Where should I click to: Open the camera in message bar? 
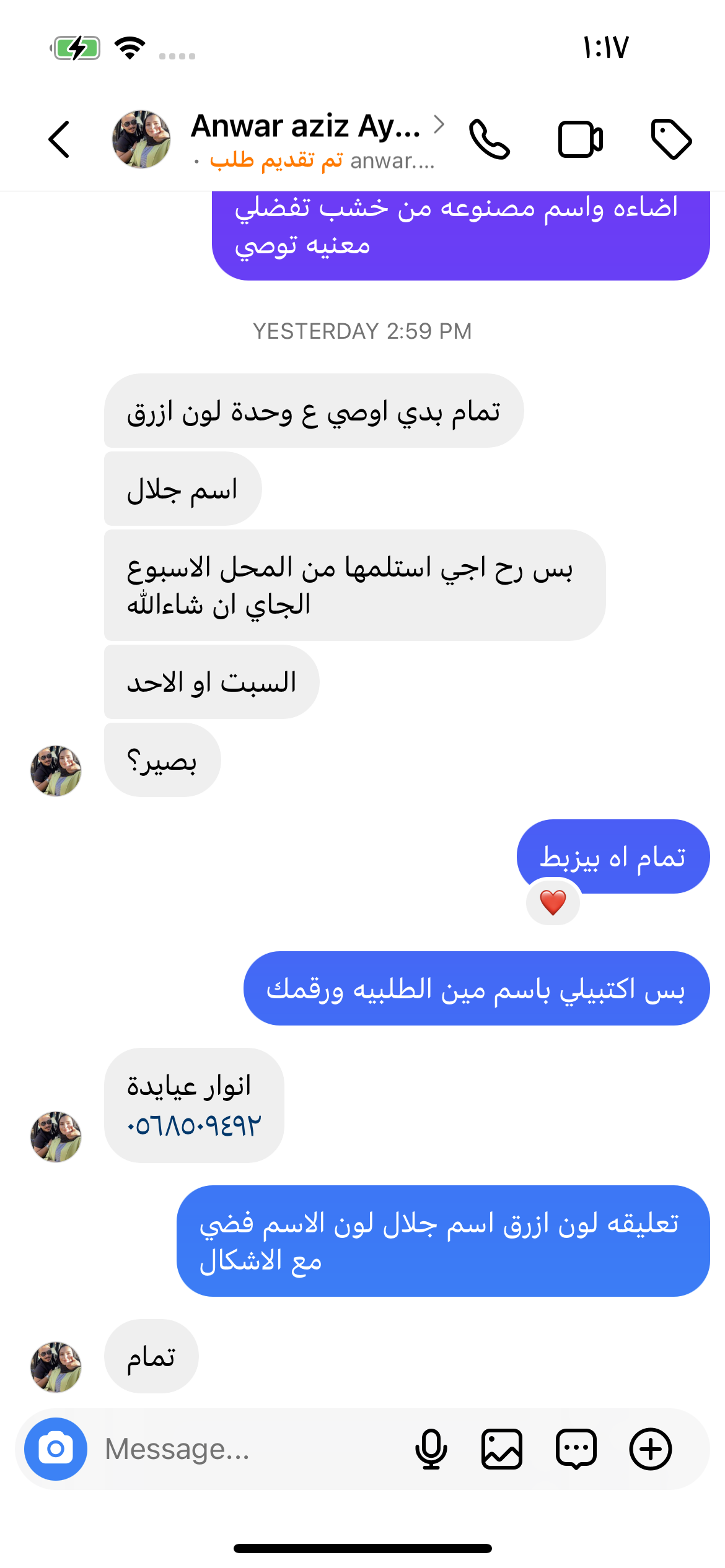click(56, 1449)
